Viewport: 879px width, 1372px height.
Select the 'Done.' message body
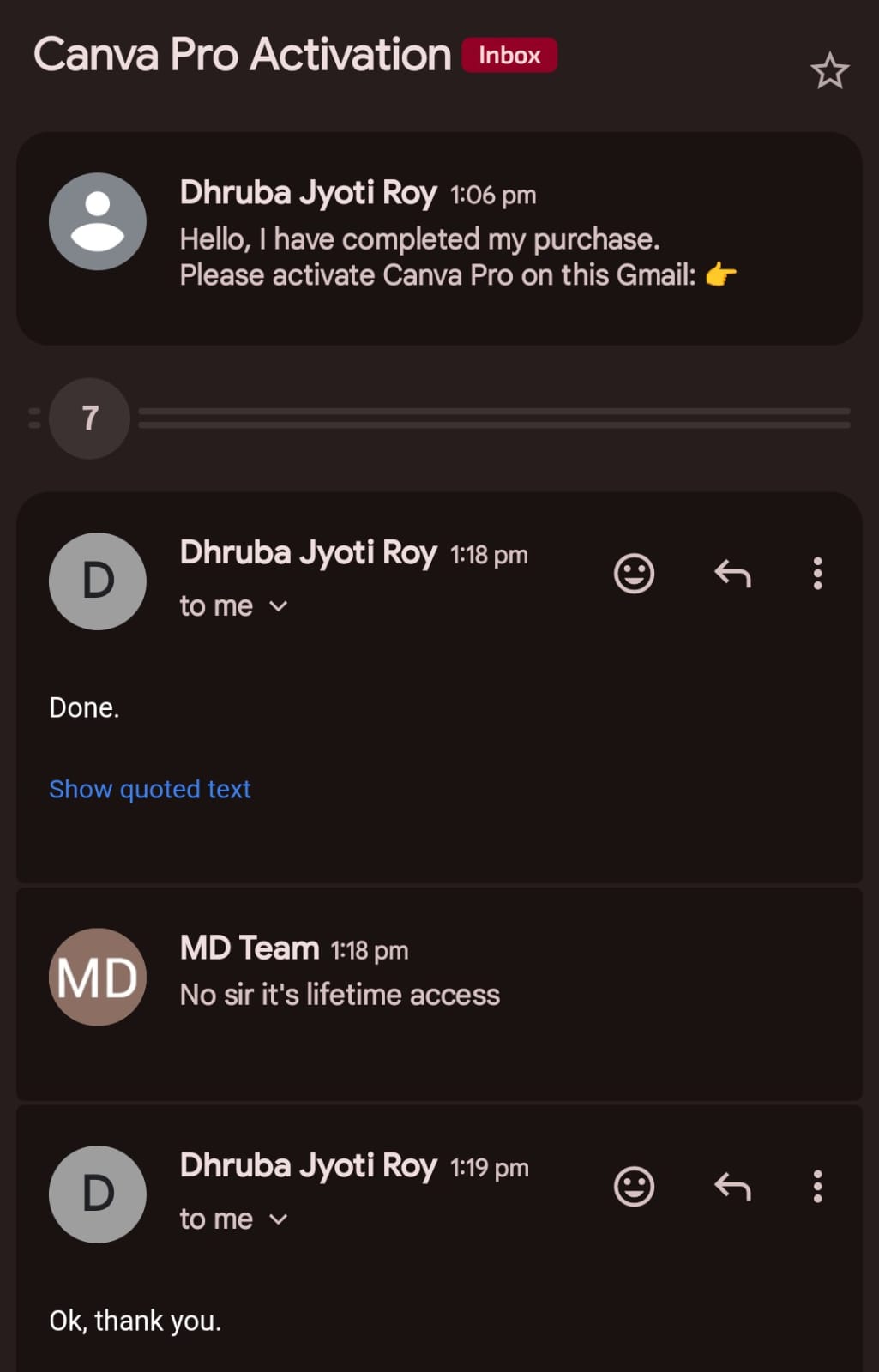click(x=84, y=707)
